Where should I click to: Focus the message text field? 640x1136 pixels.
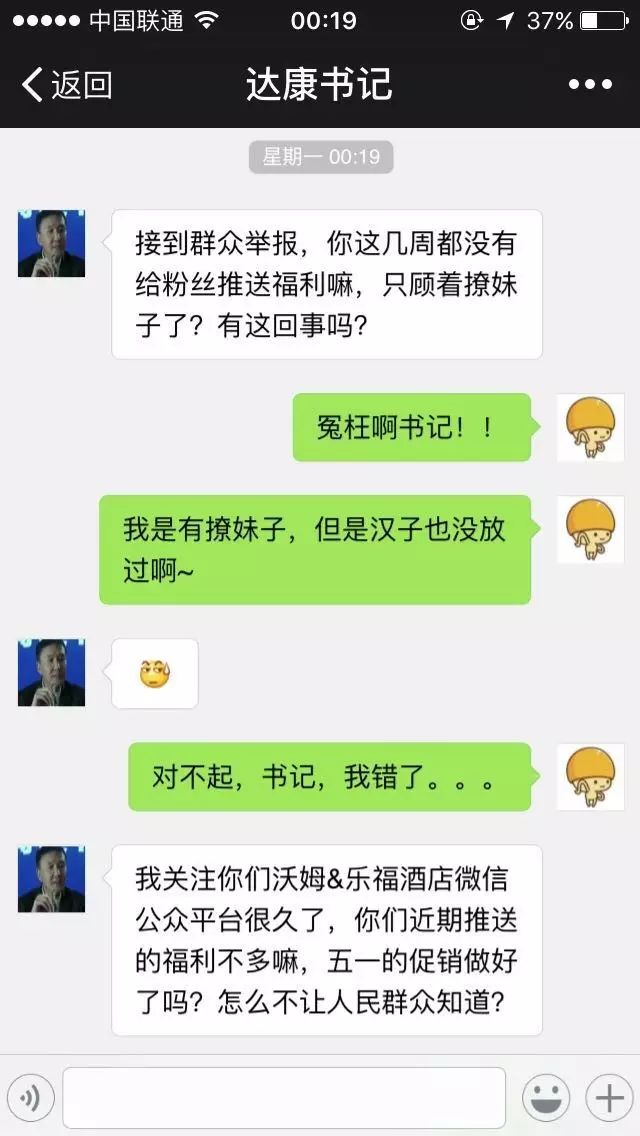(284, 1098)
